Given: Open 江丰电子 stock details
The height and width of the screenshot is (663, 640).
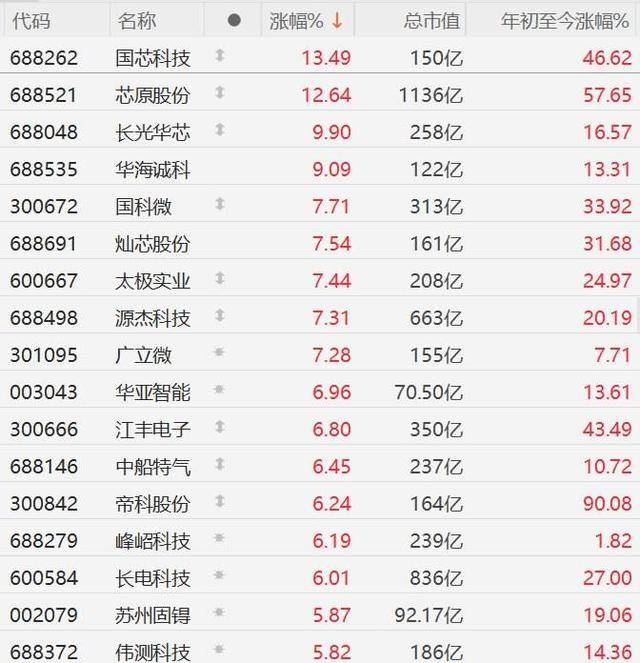Looking at the screenshot, I should [x=152, y=429].
